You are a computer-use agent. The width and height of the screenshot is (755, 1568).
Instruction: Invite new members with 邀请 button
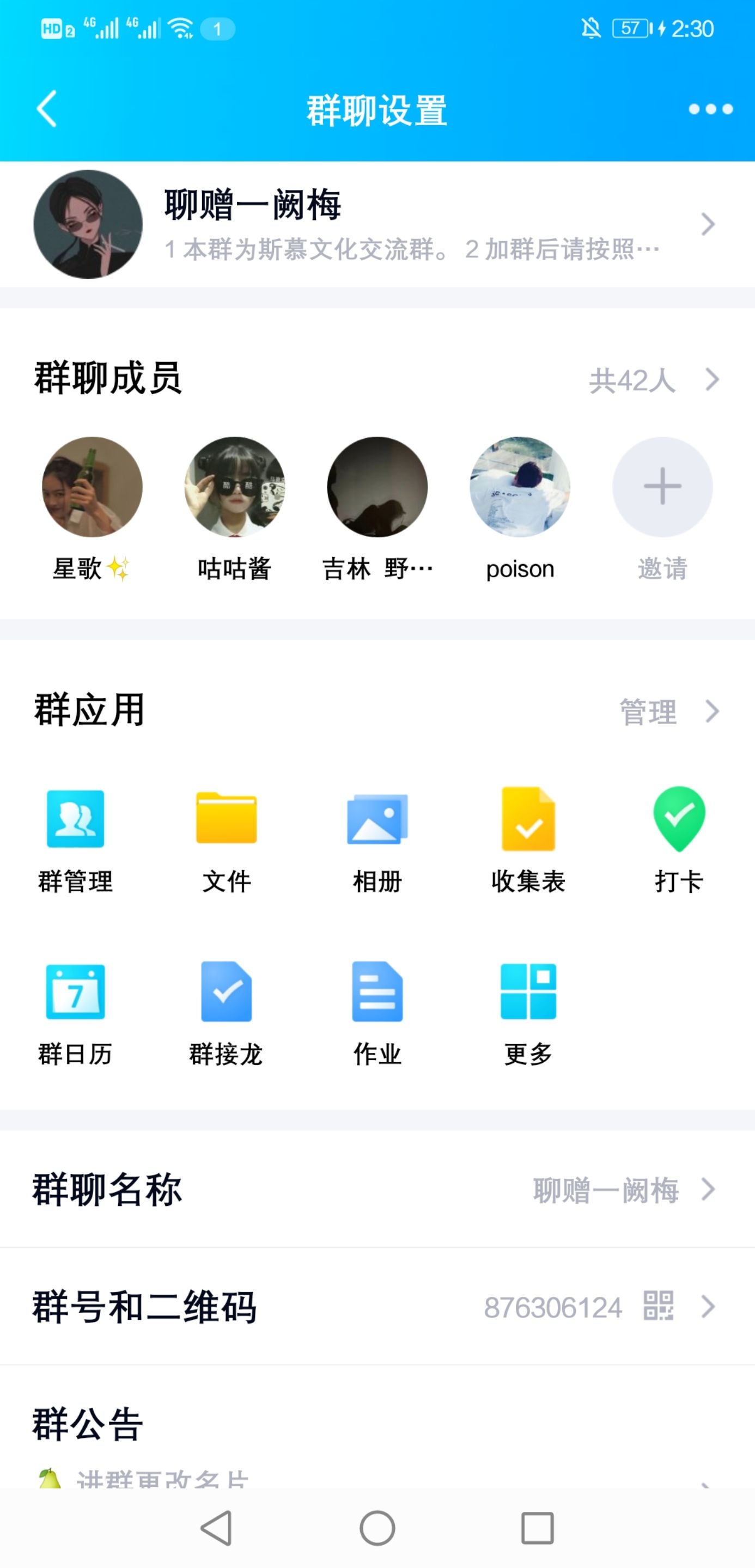(662, 487)
